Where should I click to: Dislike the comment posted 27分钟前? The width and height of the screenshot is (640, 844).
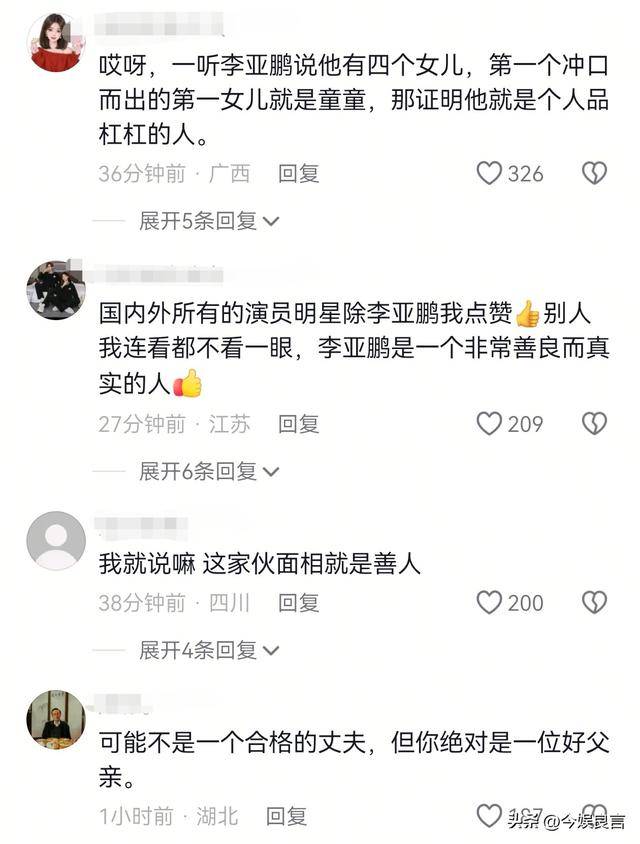[595, 424]
